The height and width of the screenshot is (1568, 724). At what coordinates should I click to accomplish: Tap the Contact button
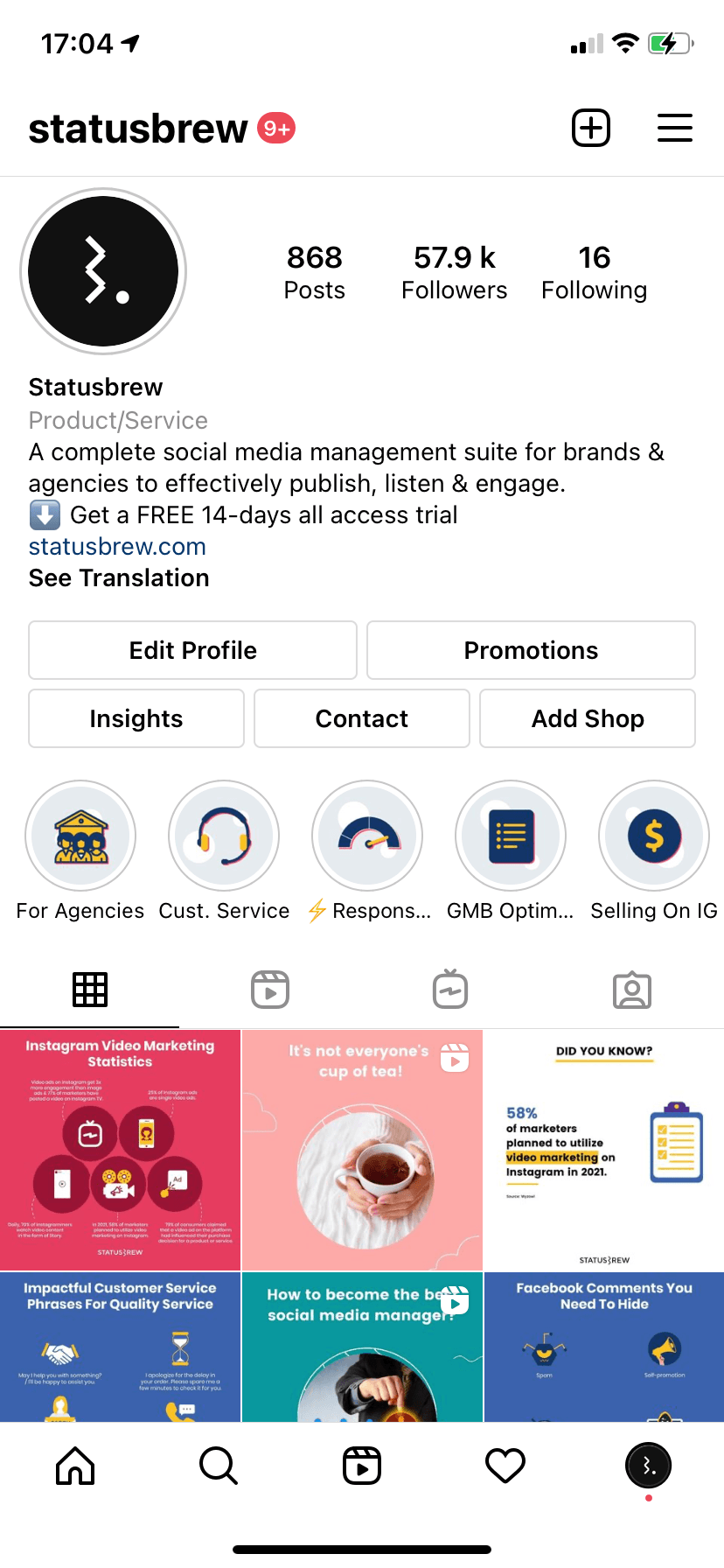coord(361,718)
